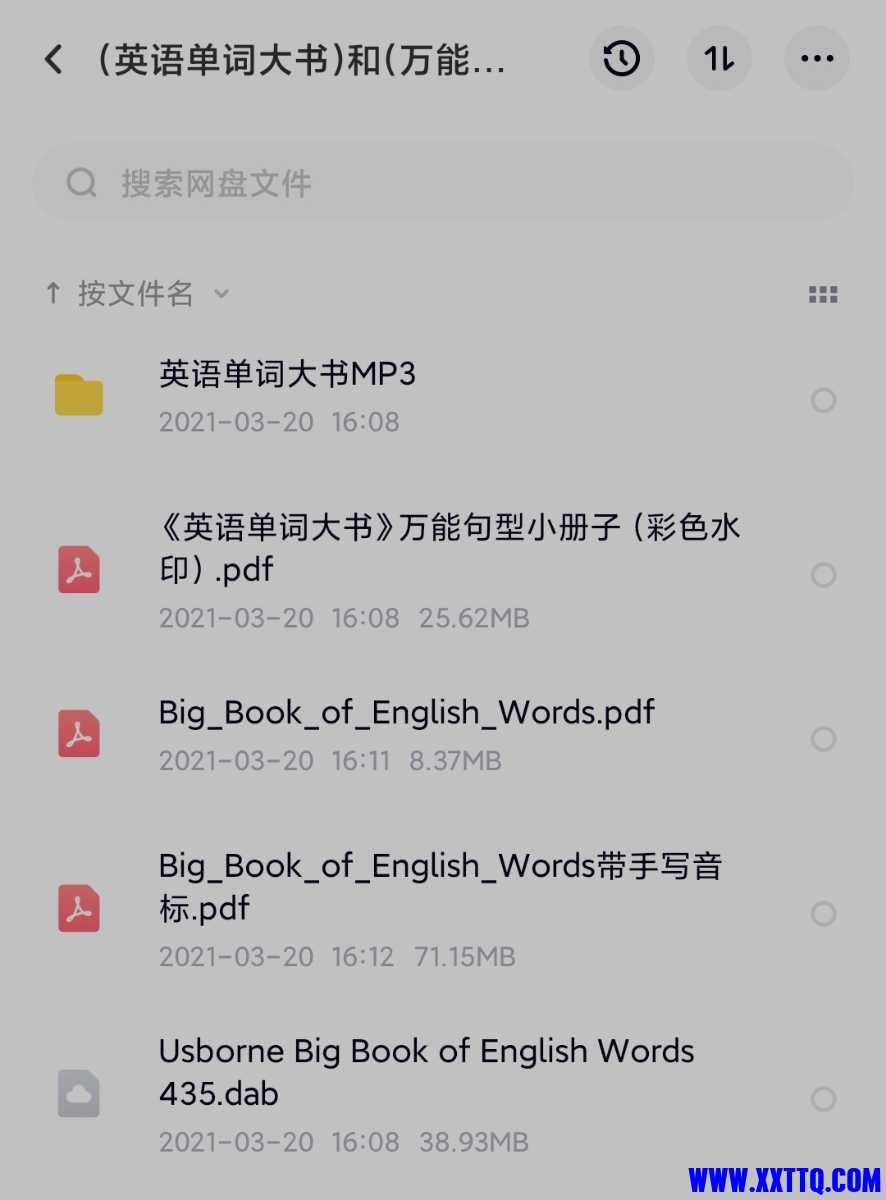
Task: Open the recent history clock icon
Action: pyautogui.click(x=621, y=59)
